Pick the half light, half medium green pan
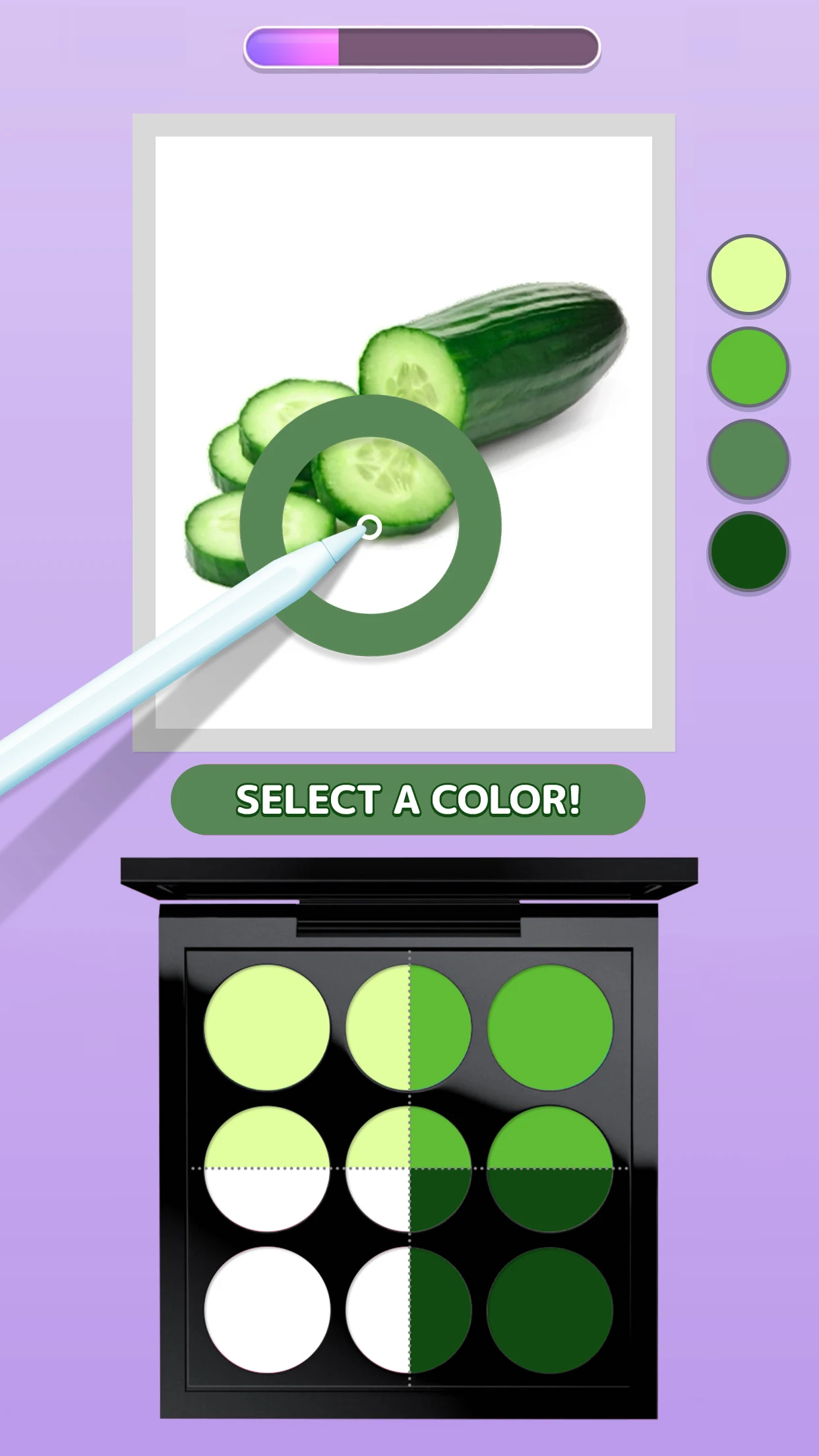This screenshot has width=819, height=1456. click(x=409, y=1027)
